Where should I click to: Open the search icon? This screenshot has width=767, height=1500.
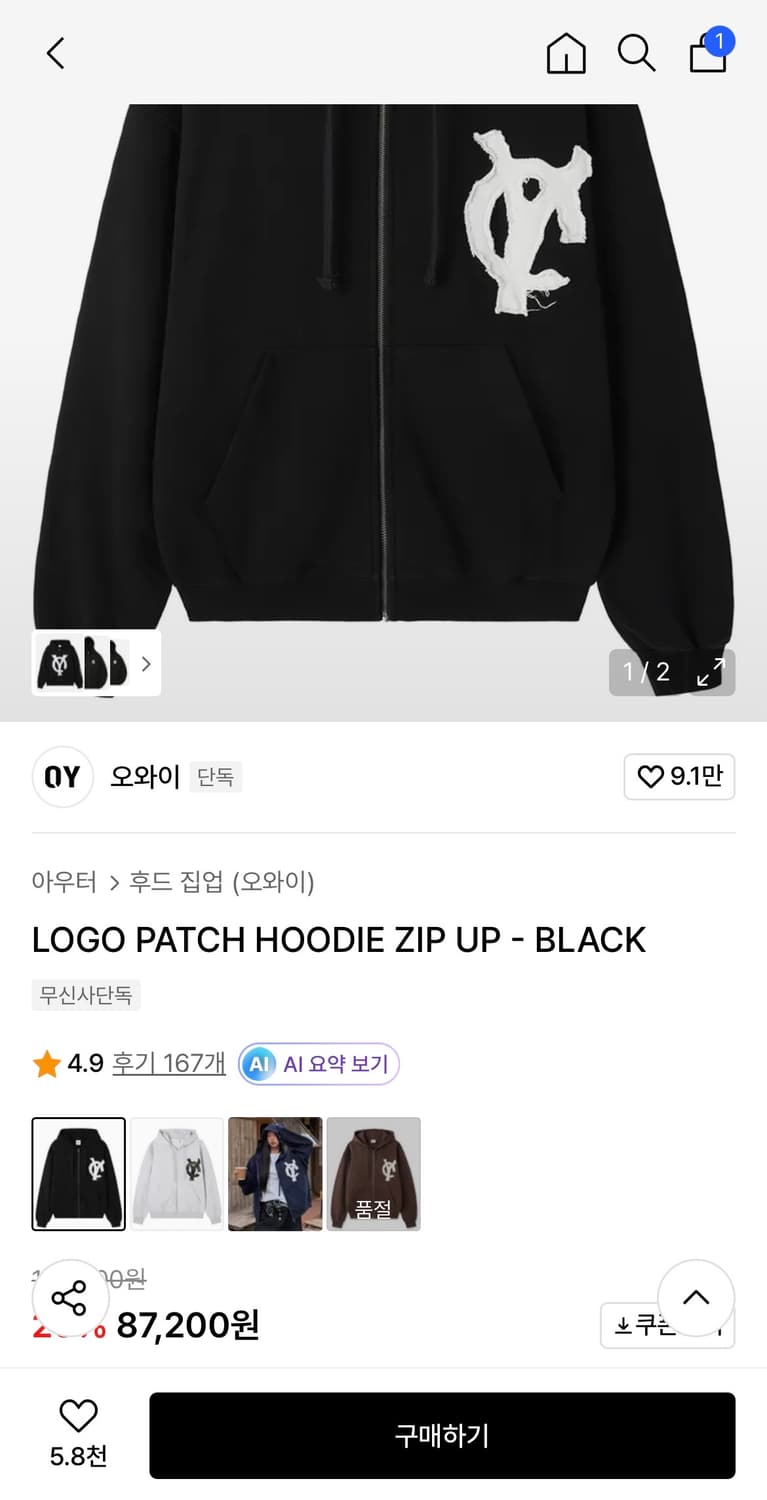coord(637,54)
